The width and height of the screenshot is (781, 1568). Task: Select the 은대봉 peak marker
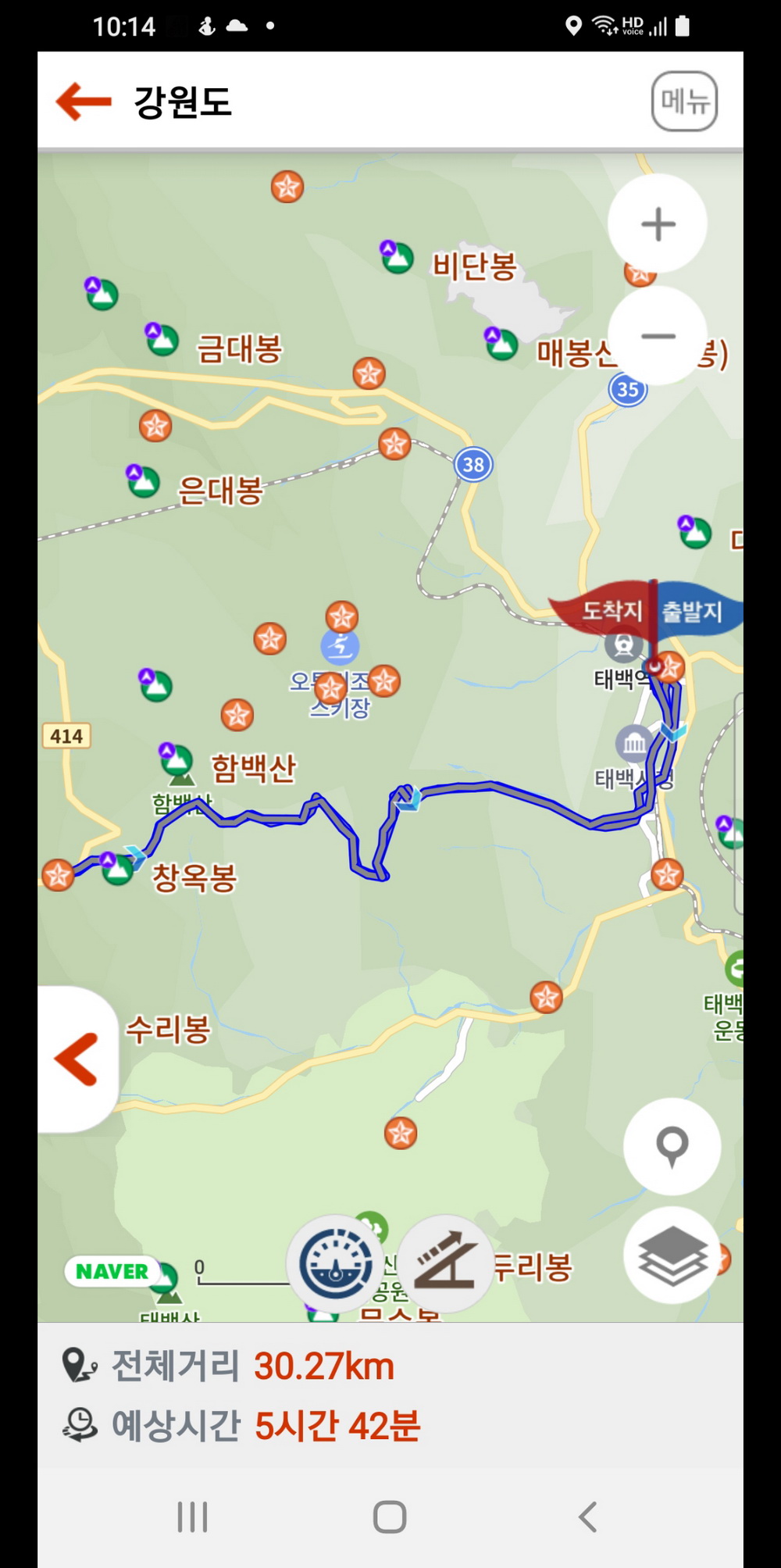(143, 482)
